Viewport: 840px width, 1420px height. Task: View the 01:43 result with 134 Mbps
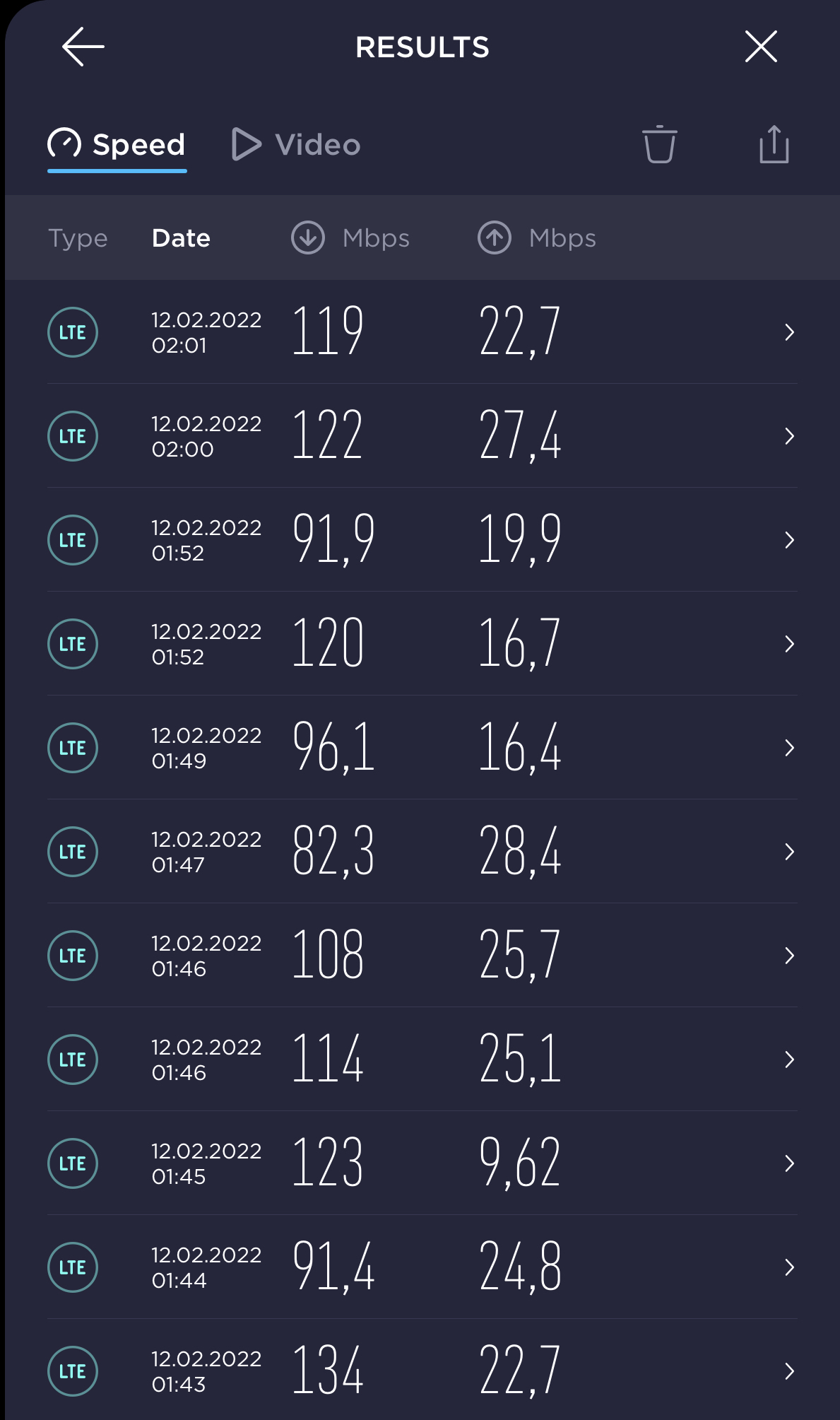422,1370
